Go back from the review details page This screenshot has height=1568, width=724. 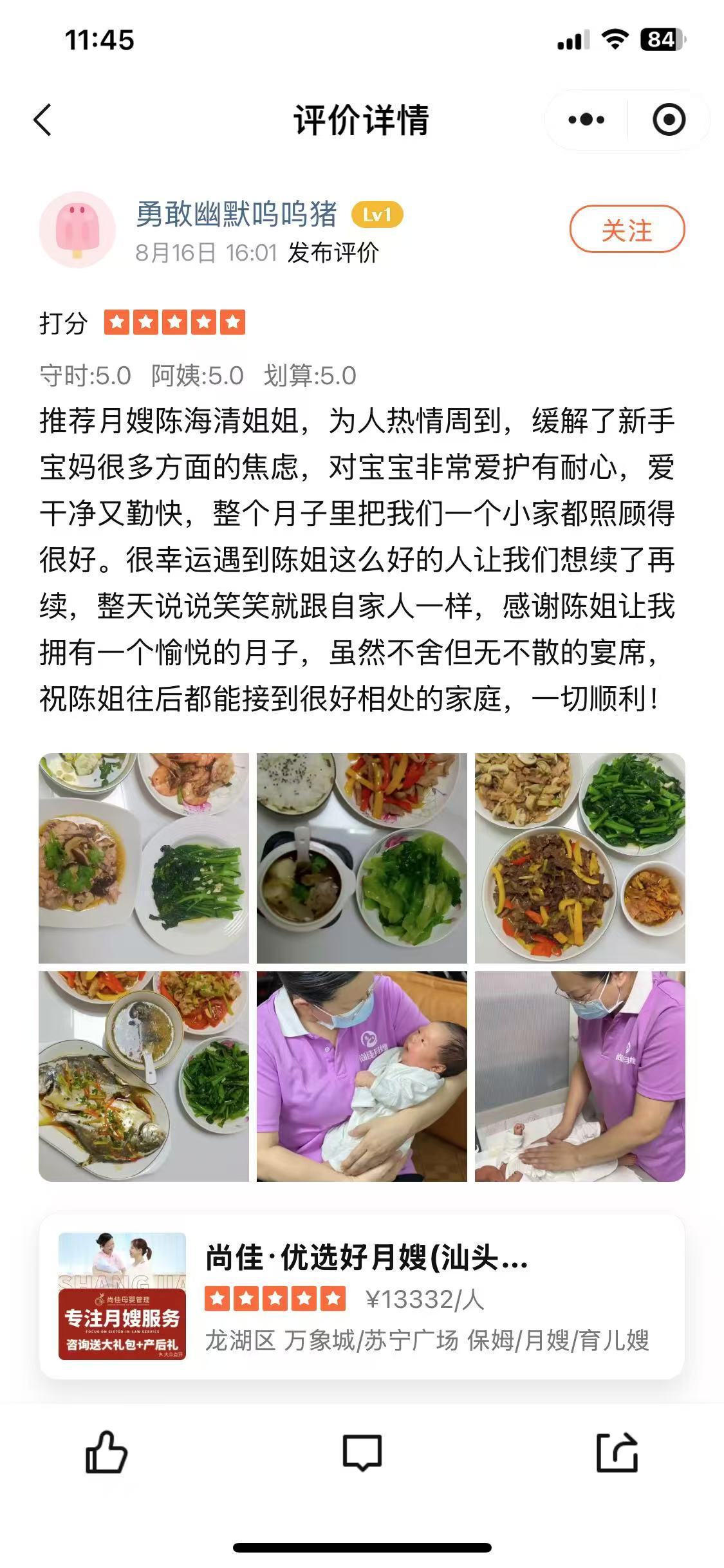point(42,120)
